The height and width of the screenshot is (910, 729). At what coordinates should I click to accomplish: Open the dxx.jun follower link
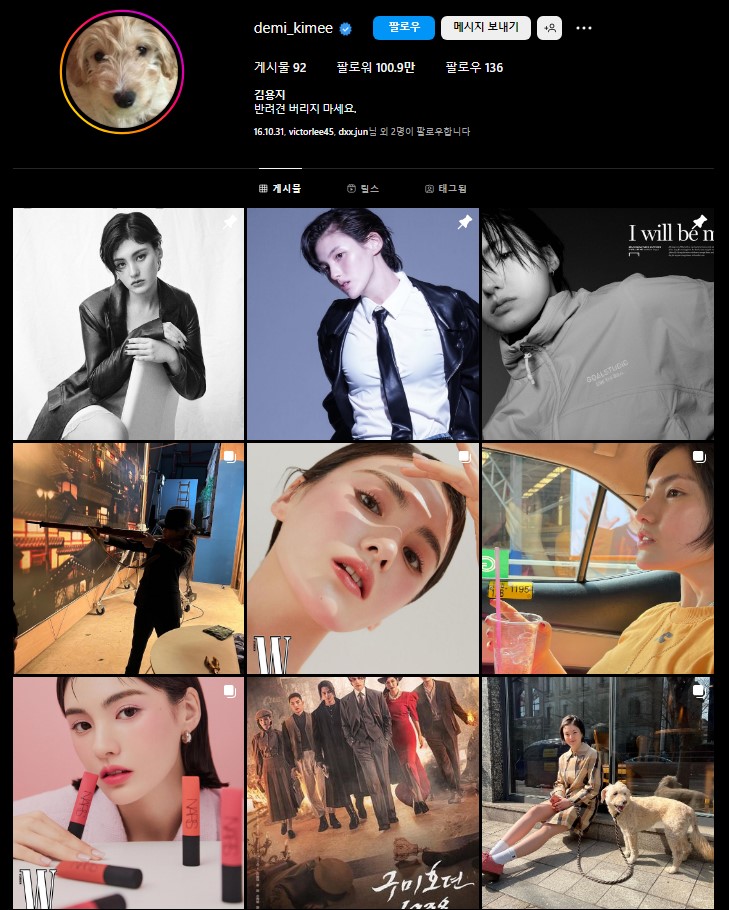[x=354, y=131]
